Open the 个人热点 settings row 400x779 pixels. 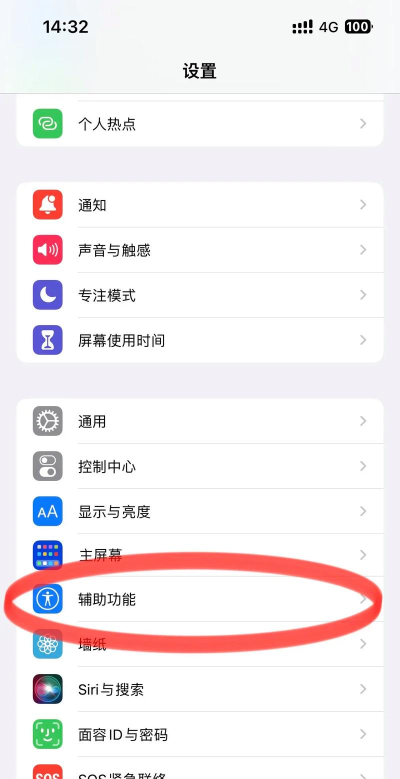pyautogui.click(x=200, y=124)
